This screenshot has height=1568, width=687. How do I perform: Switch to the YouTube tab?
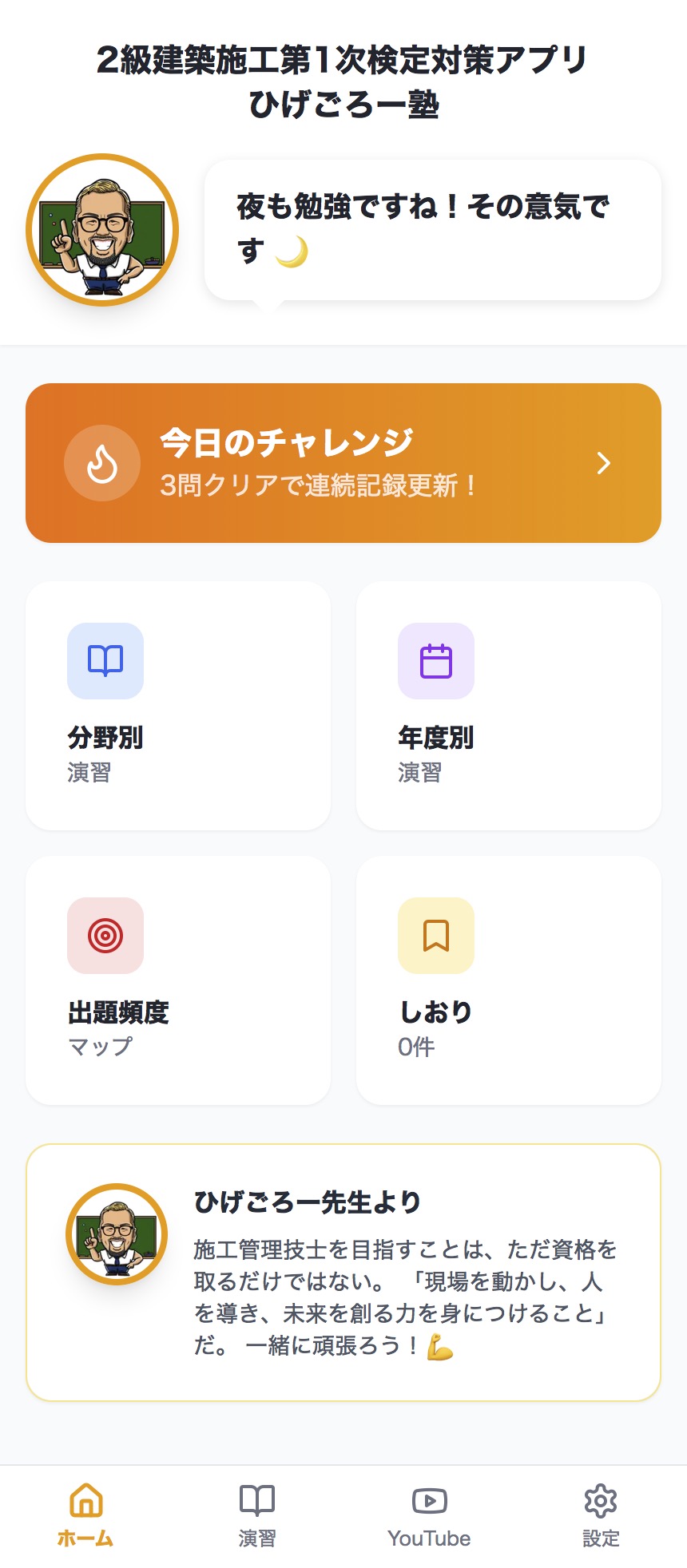click(x=429, y=1514)
